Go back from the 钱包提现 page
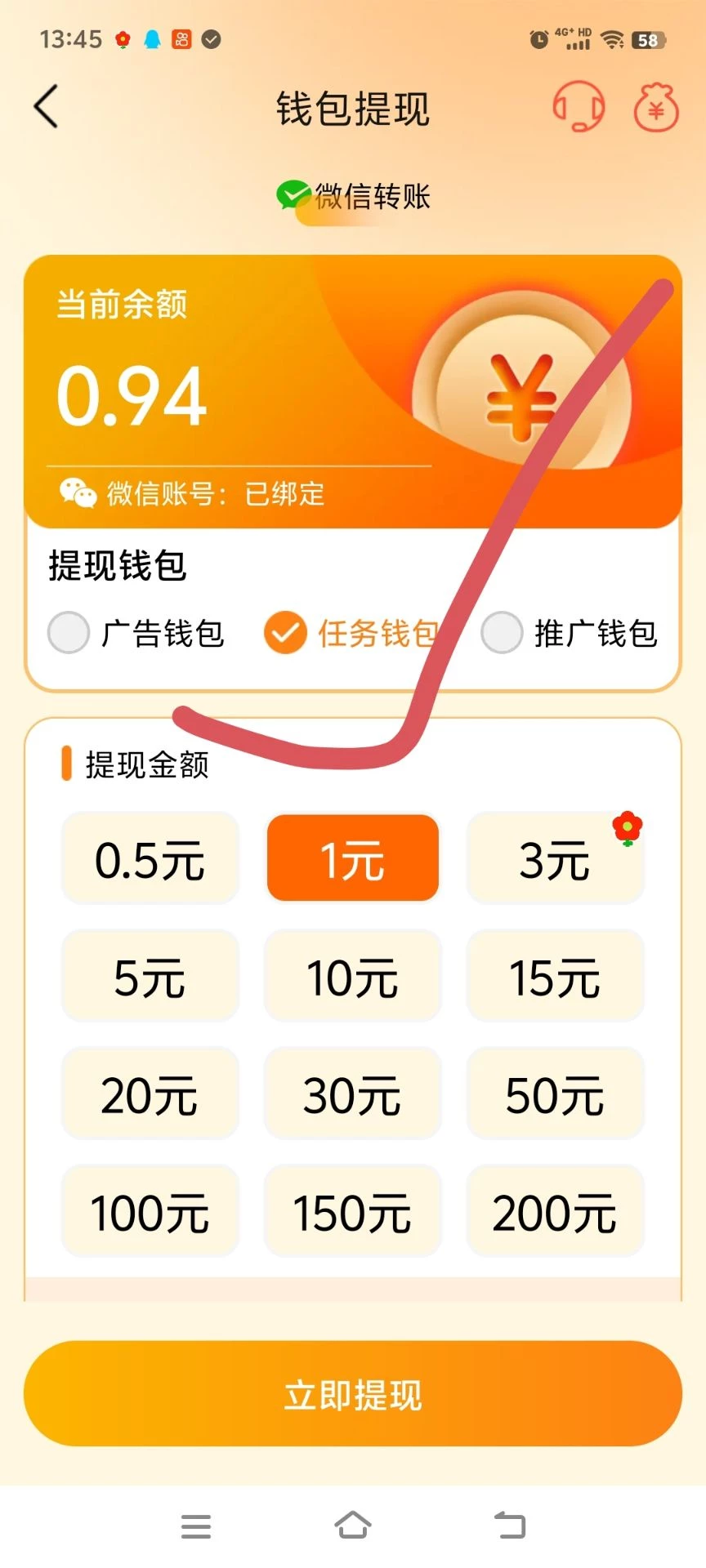This screenshot has width=706, height=1568. [47, 107]
